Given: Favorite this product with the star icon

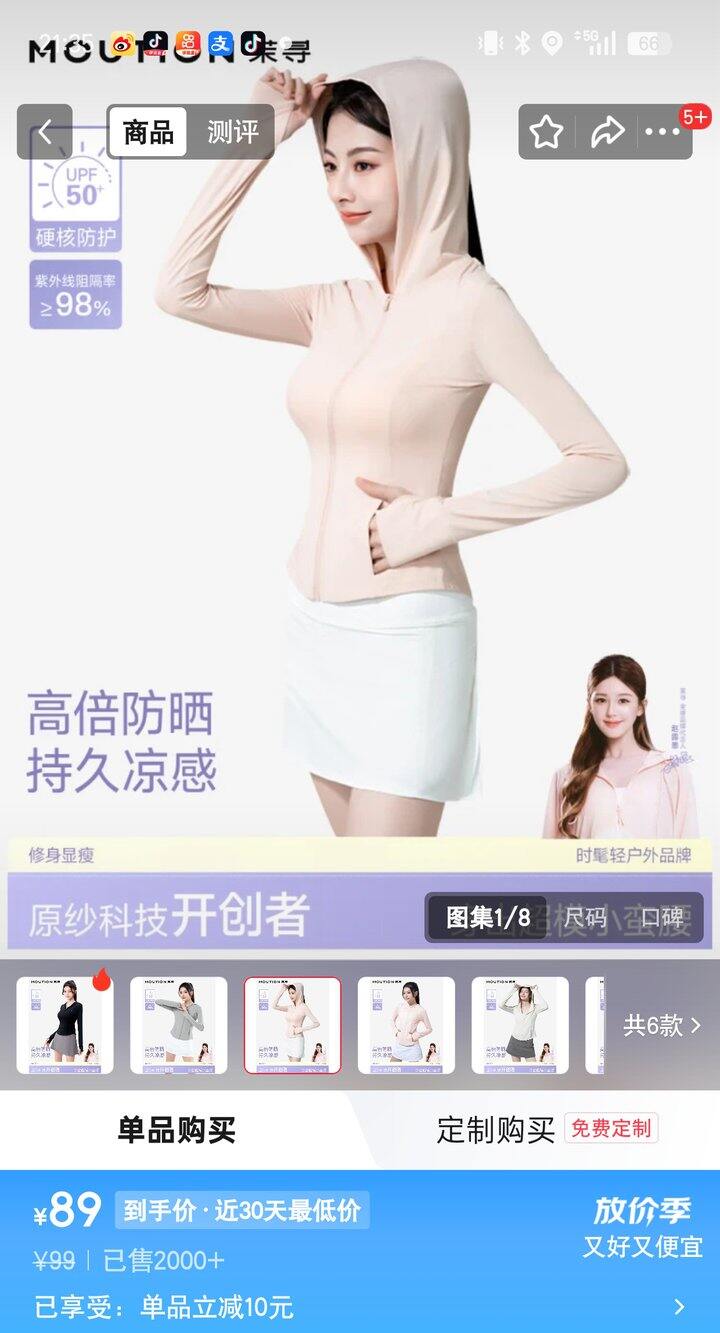Looking at the screenshot, I should [x=546, y=132].
